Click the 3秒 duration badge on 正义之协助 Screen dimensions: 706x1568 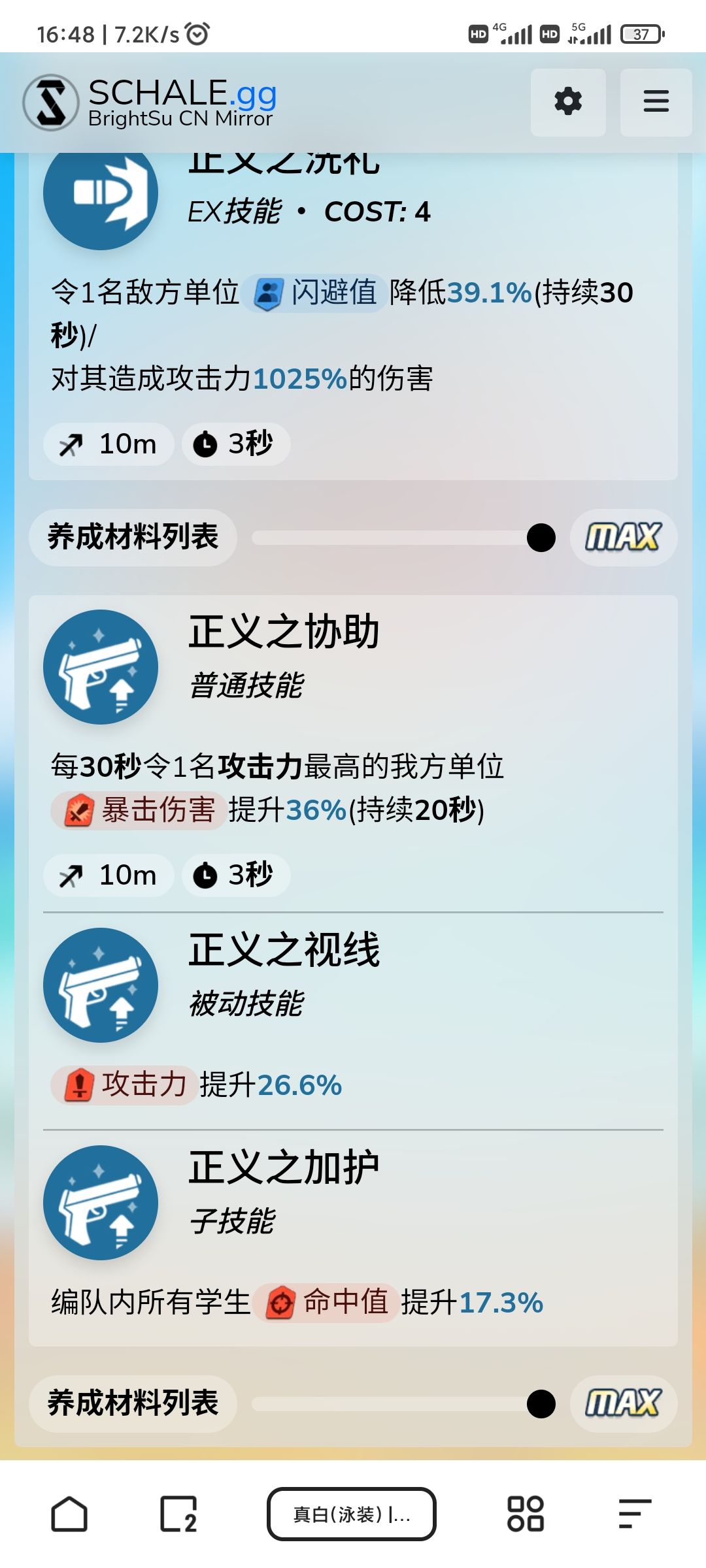point(234,875)
